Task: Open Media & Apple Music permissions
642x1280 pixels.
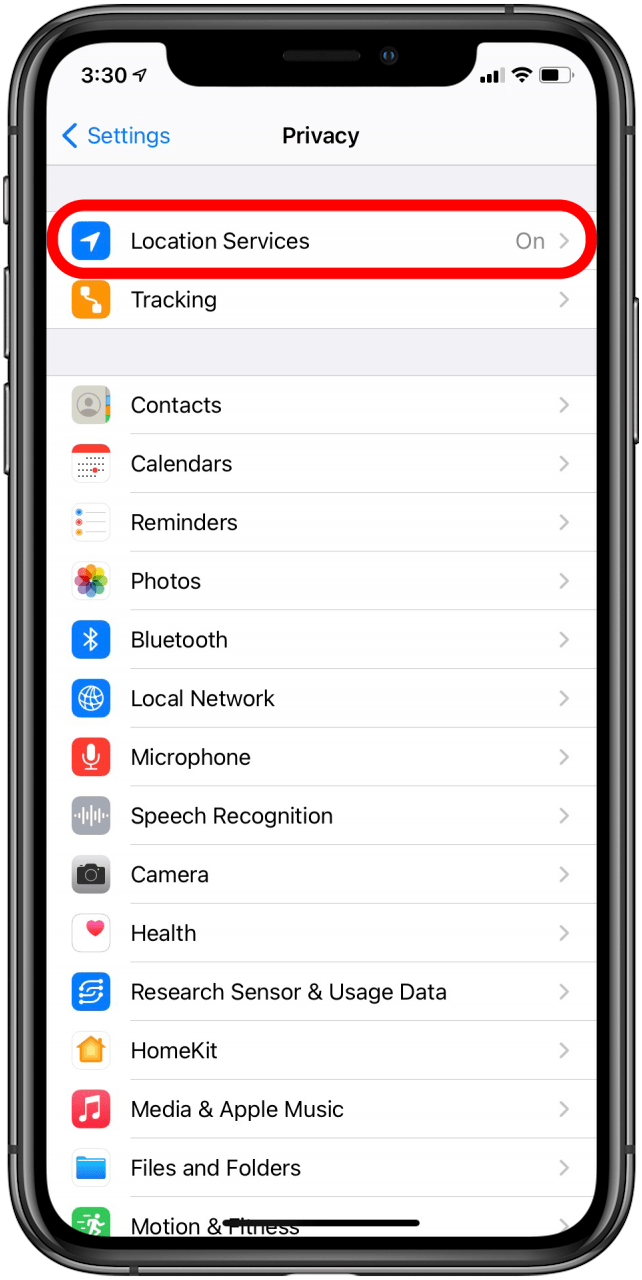Action: click(320, 1109)
